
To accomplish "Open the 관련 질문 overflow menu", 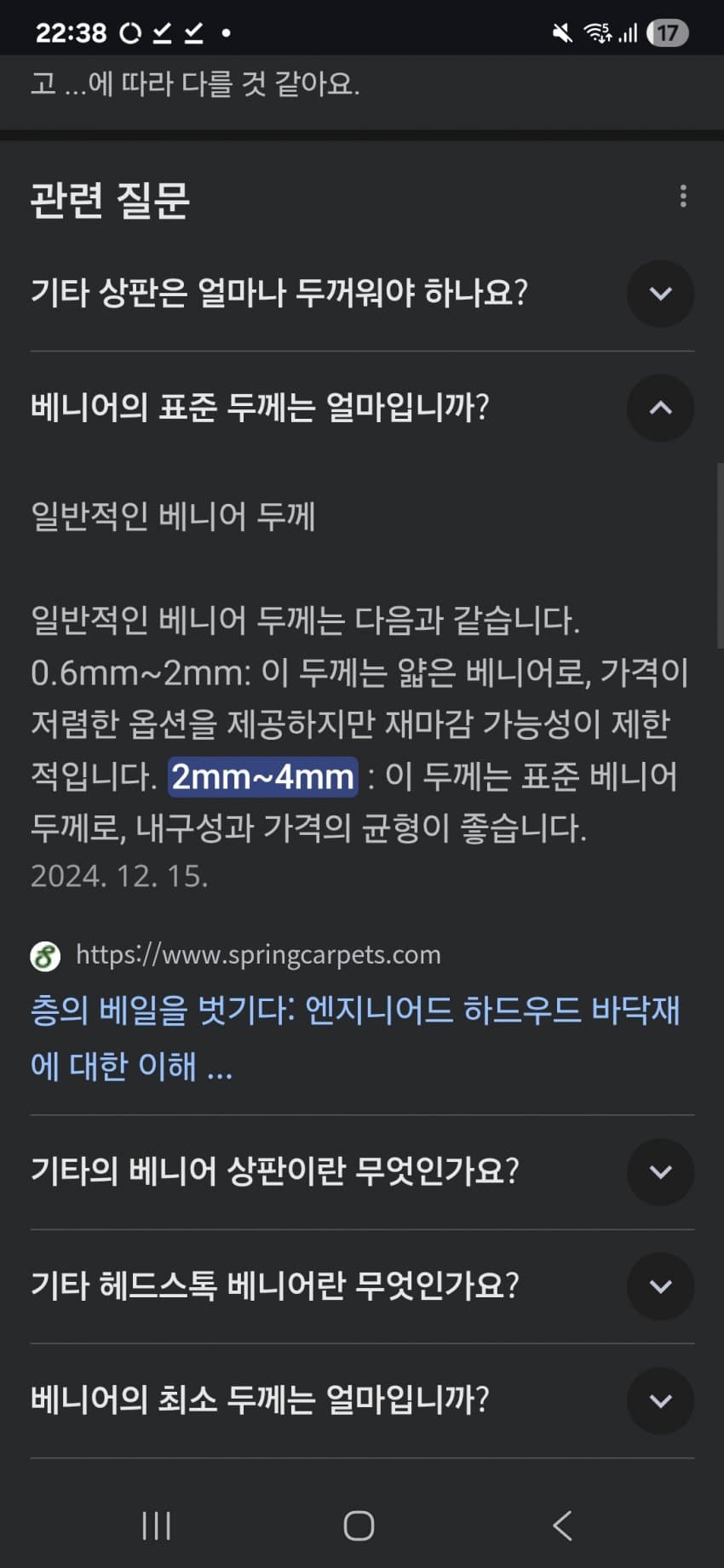I will tap(683, 197).
